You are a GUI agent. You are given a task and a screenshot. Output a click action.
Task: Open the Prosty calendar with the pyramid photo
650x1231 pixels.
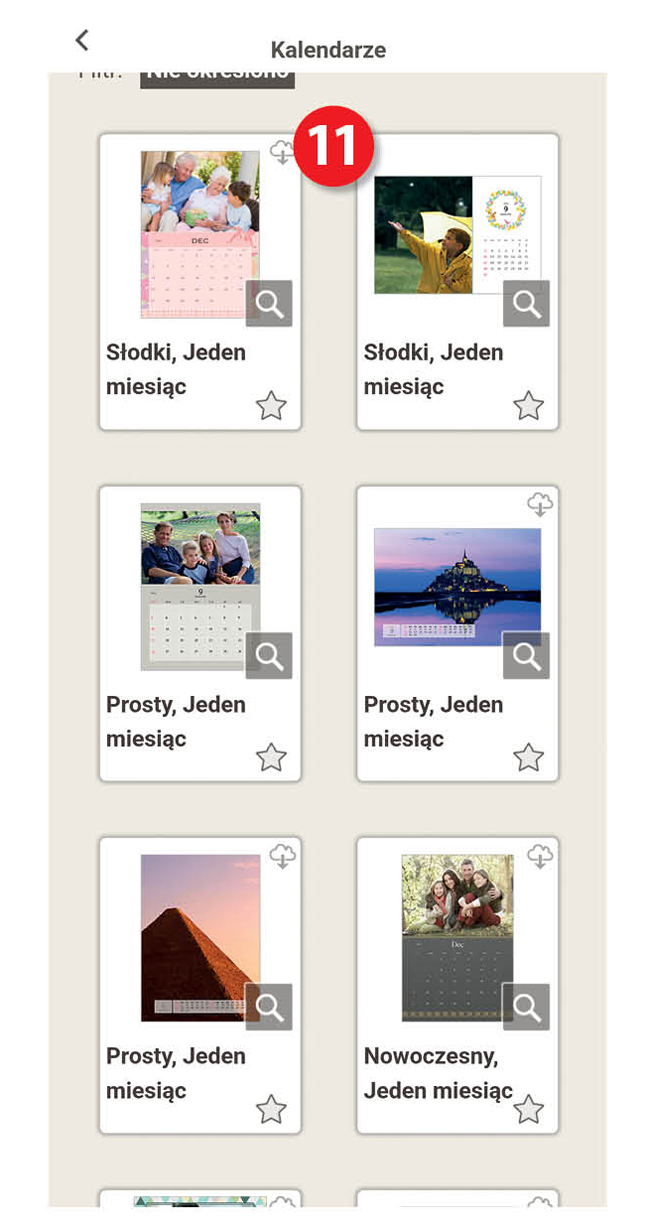199,937
